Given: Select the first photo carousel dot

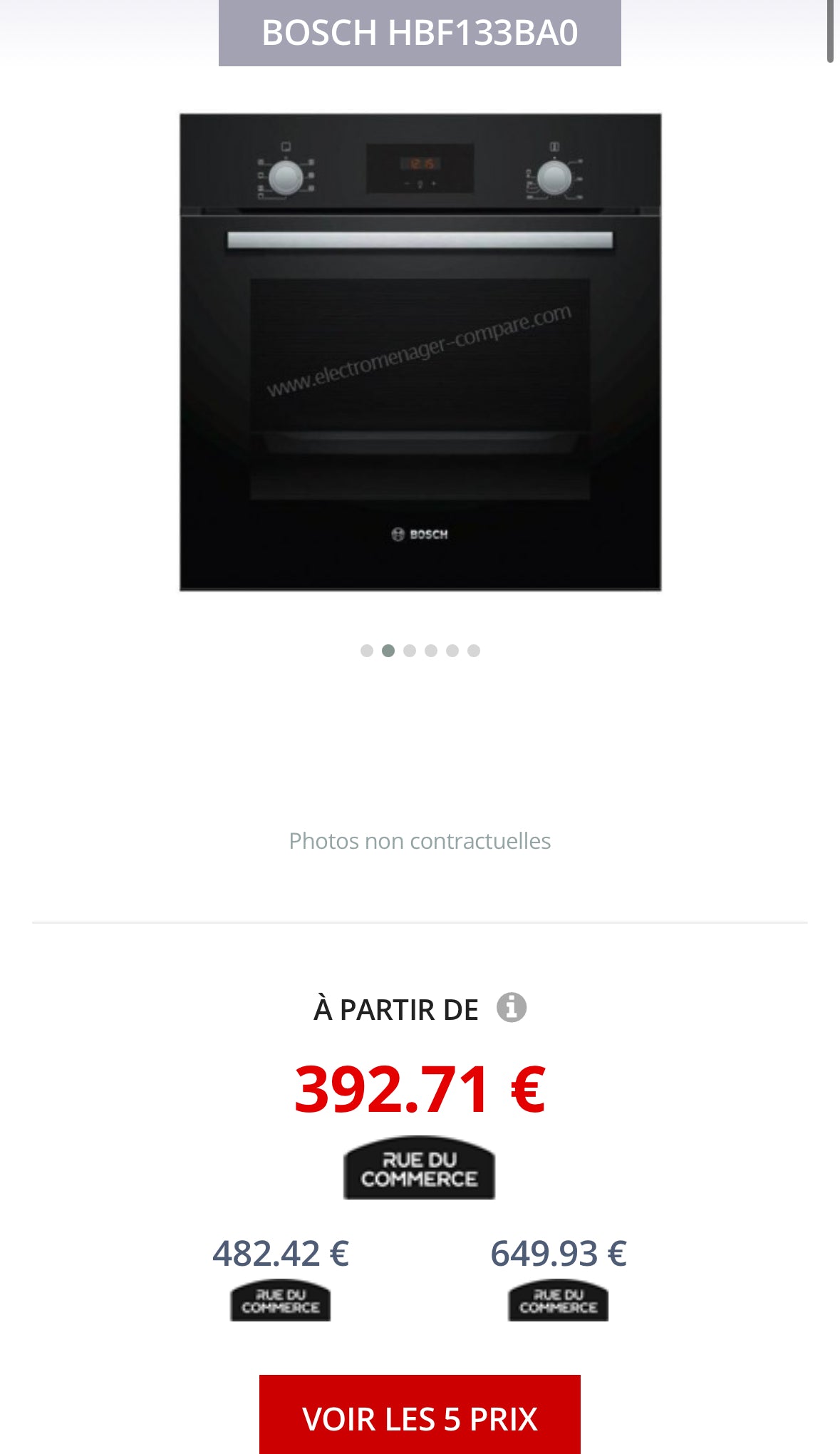Looking at the screenshot, I should [367, 651].
